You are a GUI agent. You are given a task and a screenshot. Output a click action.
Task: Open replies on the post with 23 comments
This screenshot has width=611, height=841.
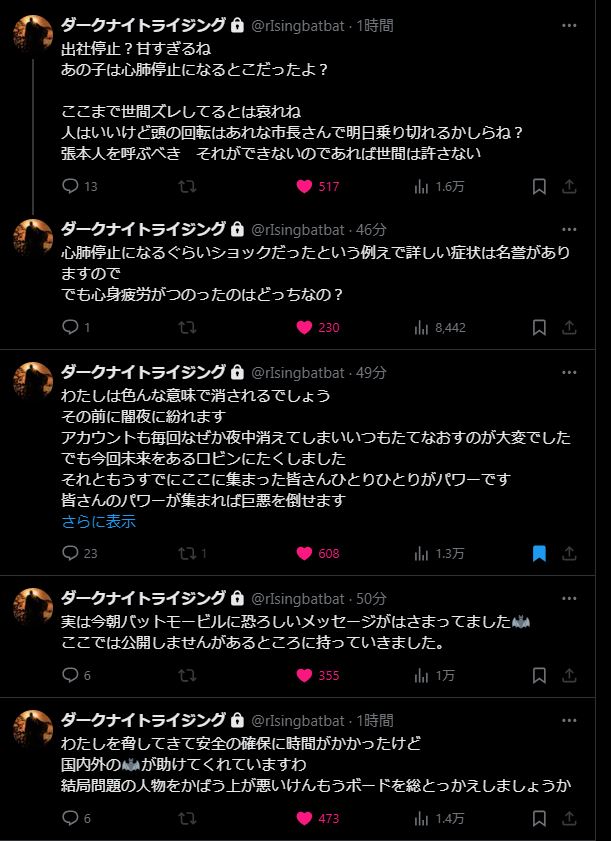(x=70, y=553)
